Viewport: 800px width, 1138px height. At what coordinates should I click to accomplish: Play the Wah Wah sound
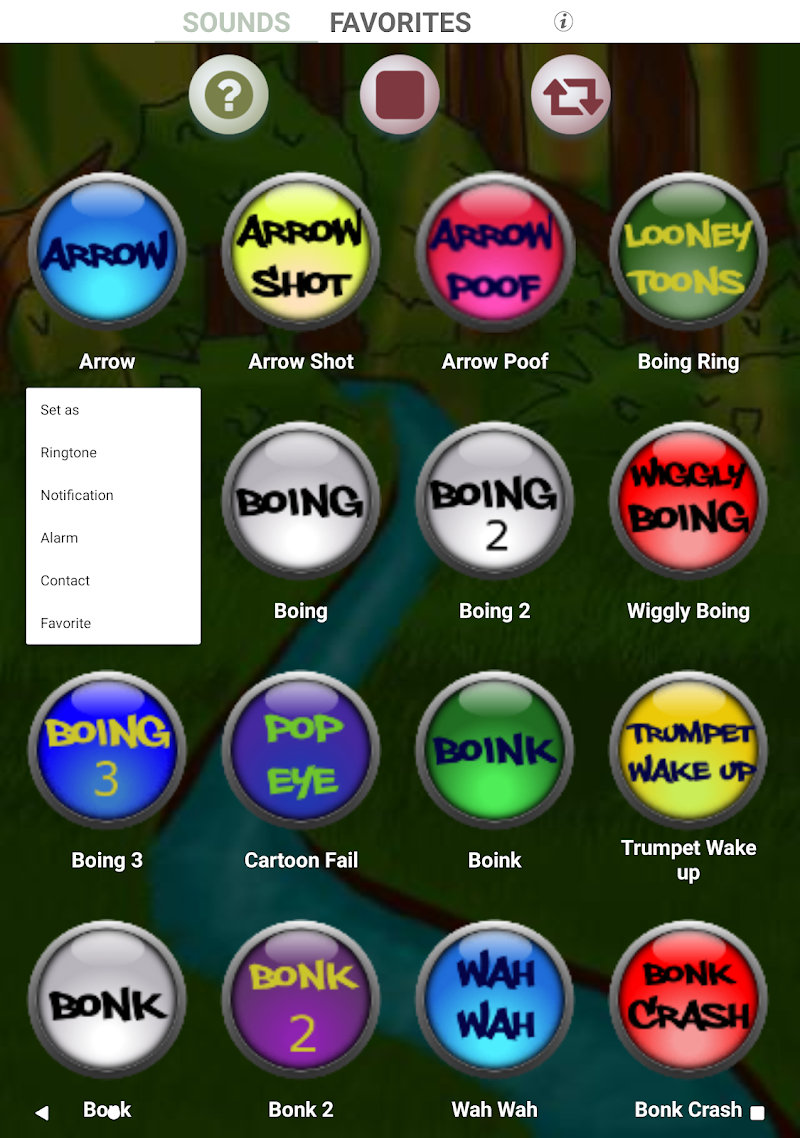(x=494, y=999)
